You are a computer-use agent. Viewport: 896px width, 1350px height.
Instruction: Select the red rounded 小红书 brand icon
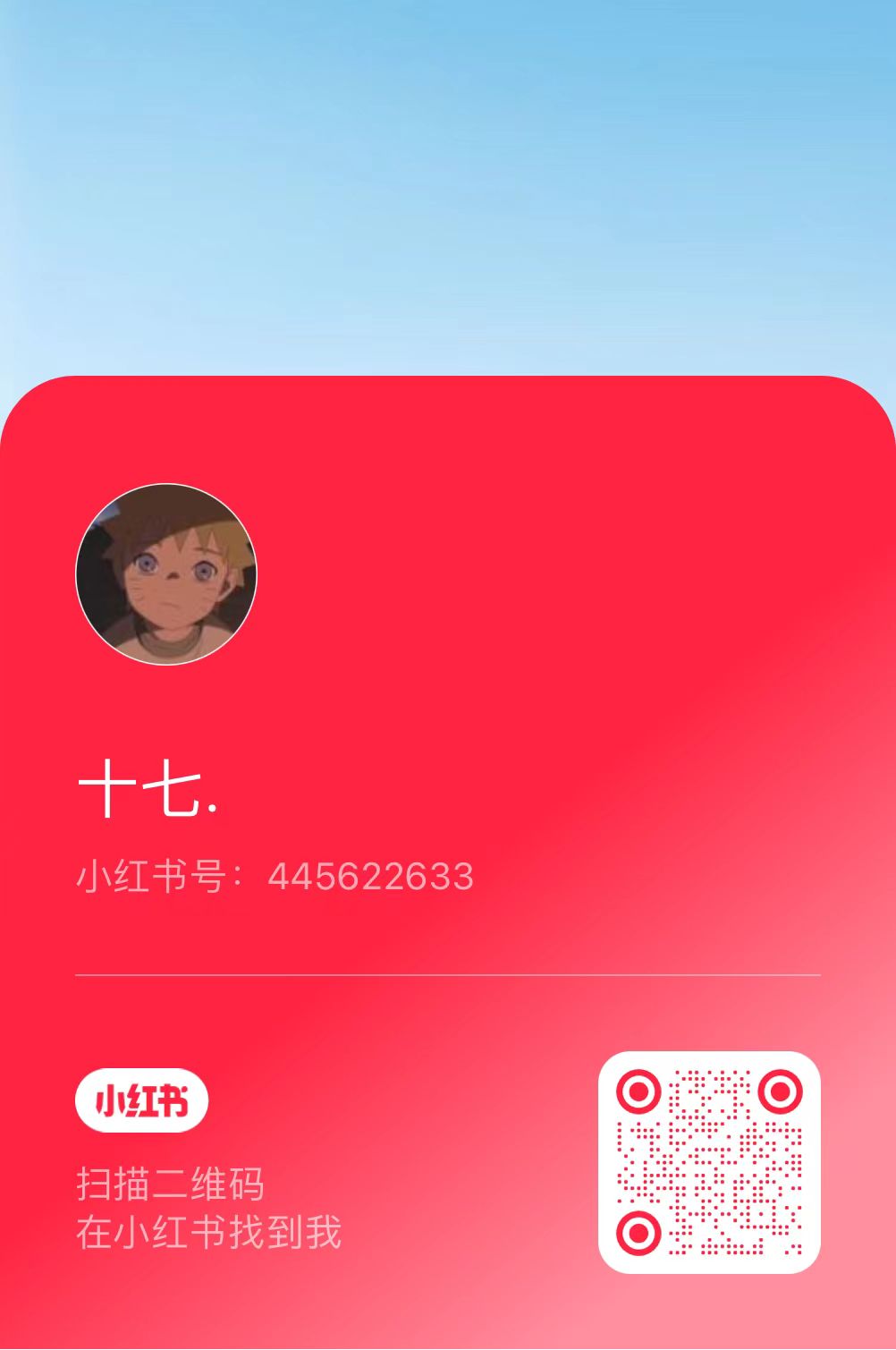142,1102
